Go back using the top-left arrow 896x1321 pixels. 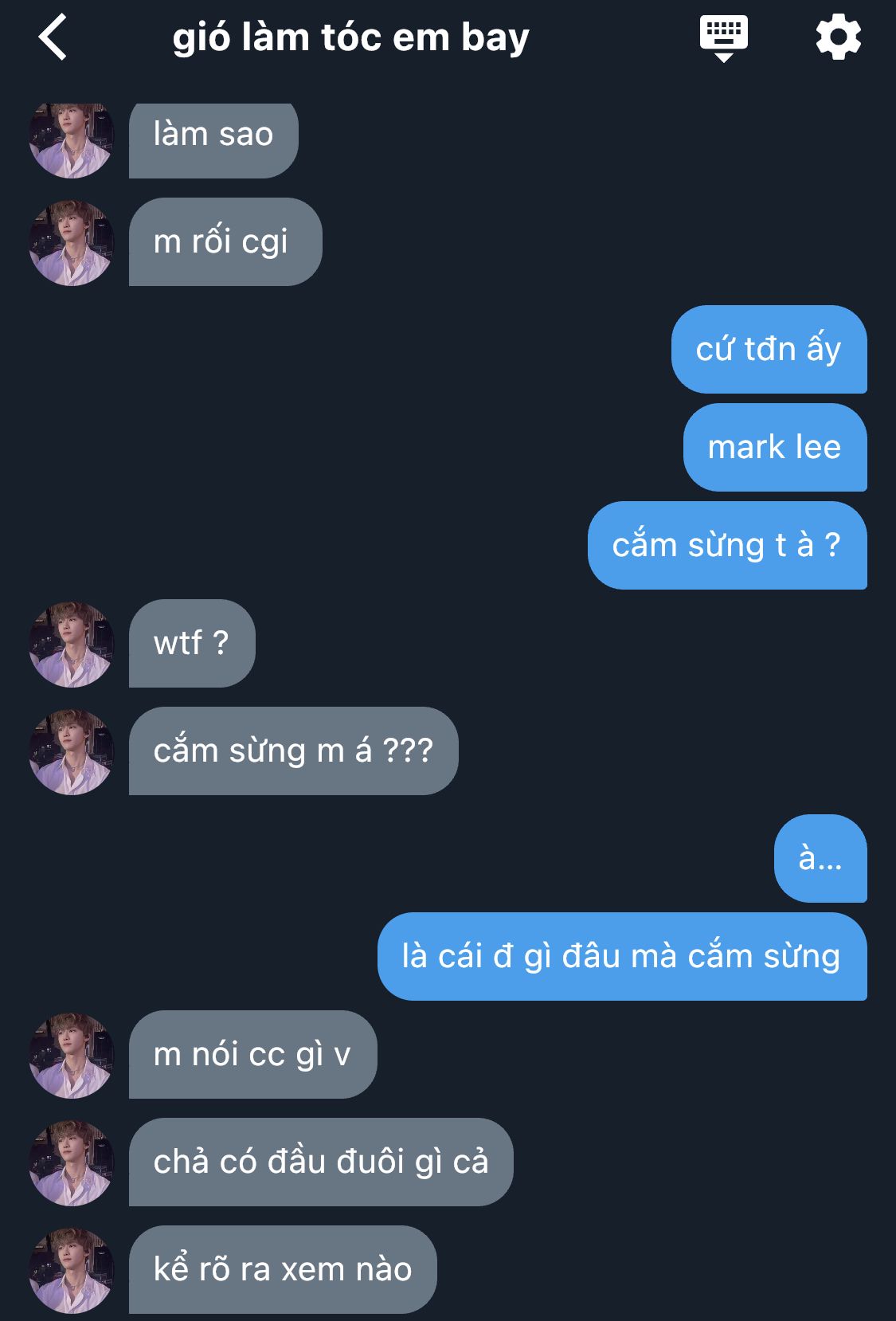pyautogui.click(x=53, y=37)
